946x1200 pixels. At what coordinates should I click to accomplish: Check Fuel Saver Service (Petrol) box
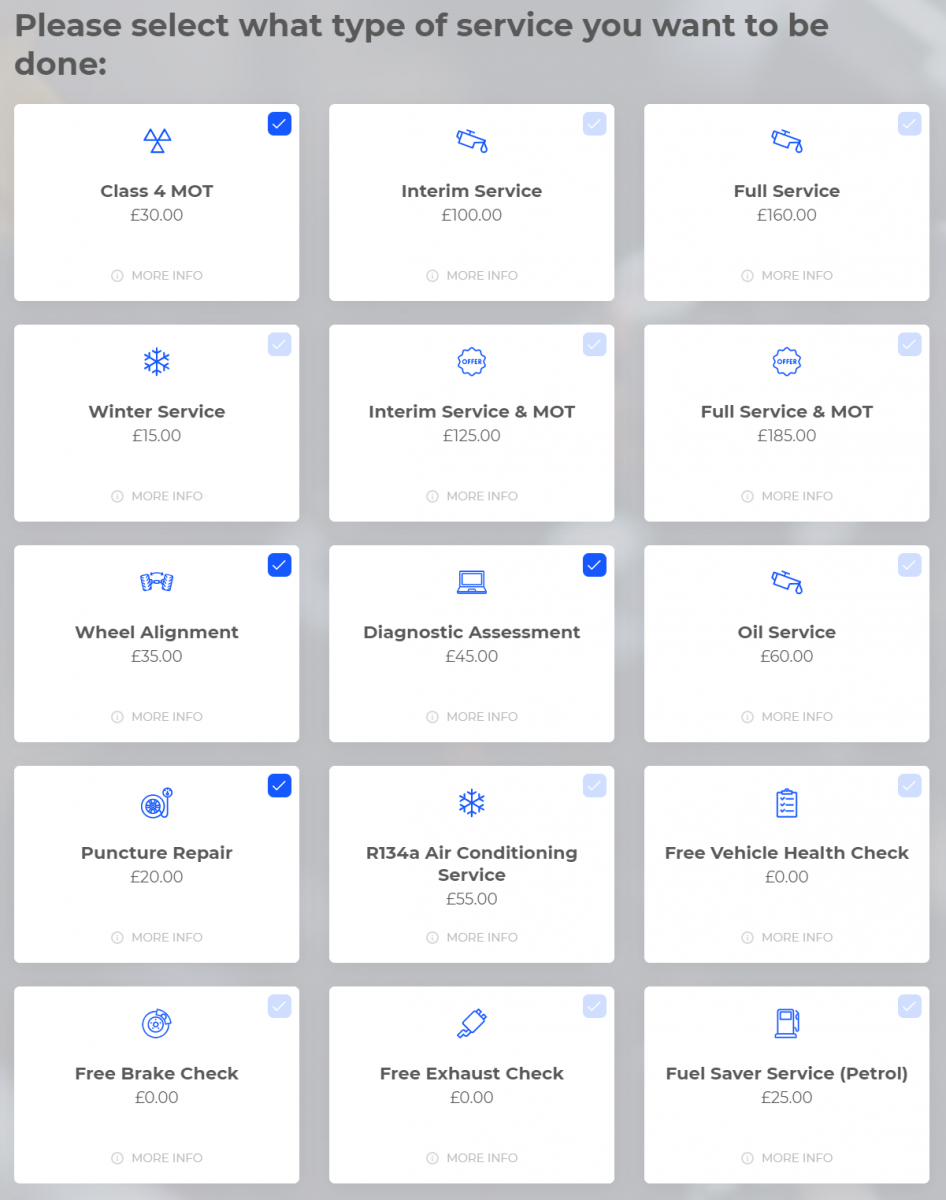coord(909,1006)
